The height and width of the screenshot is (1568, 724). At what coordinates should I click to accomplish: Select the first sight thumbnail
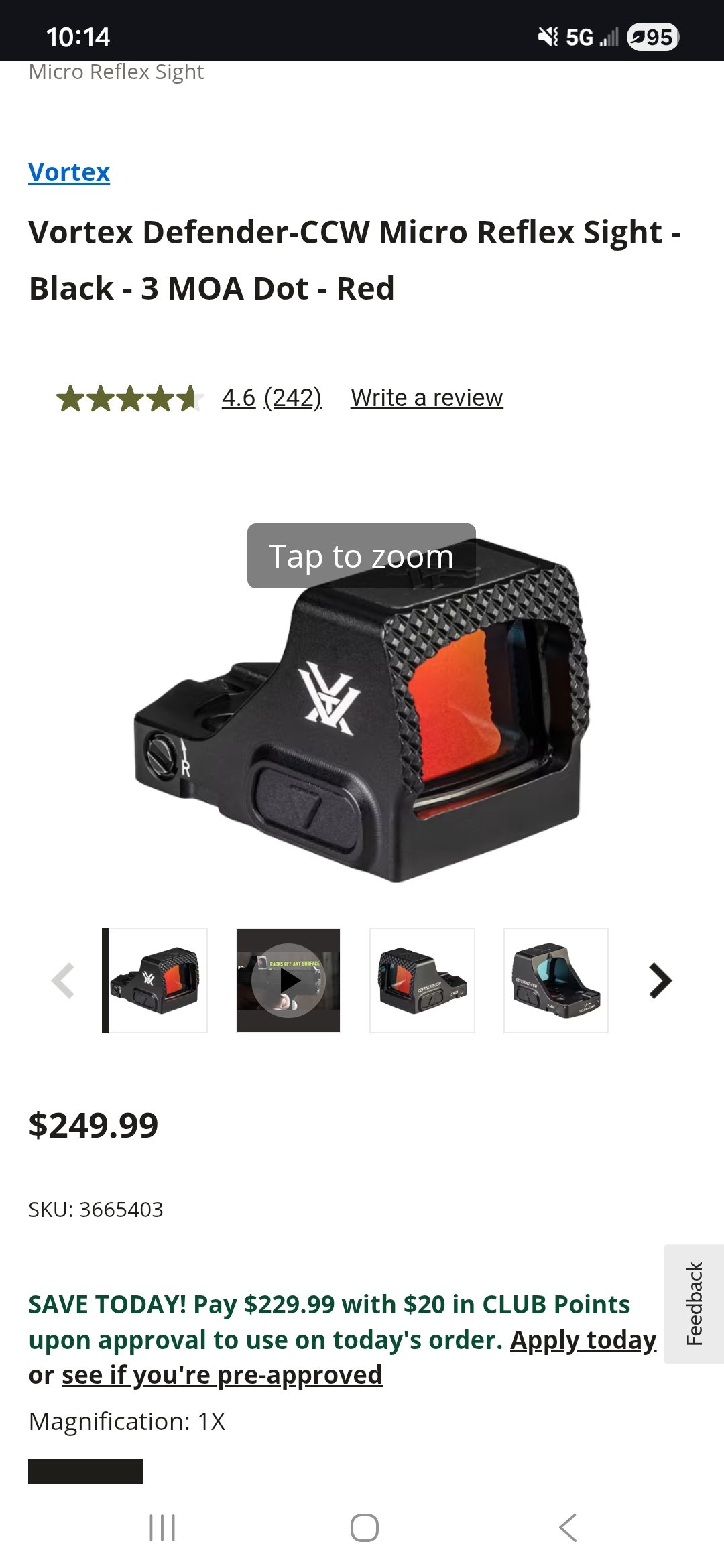click(x=158, y=980)
